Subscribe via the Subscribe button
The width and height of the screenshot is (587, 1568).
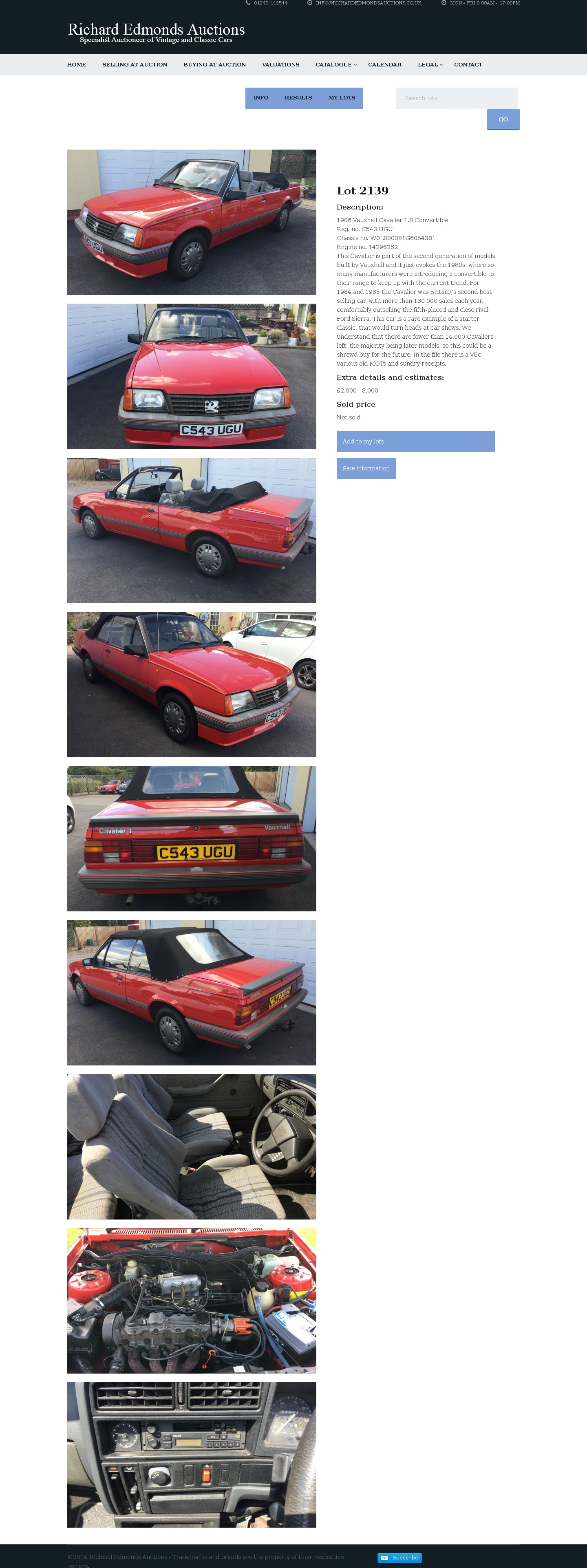coord(399,1558)
